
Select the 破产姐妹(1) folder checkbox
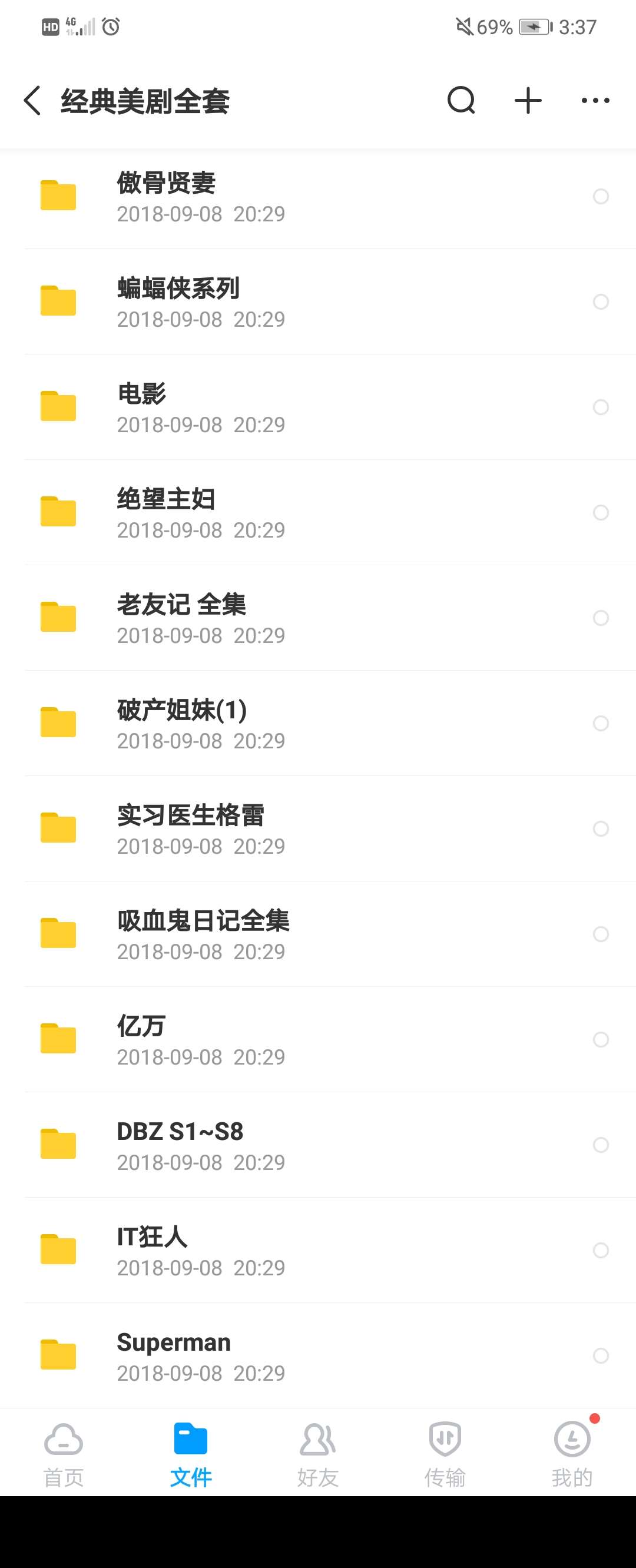601,723
